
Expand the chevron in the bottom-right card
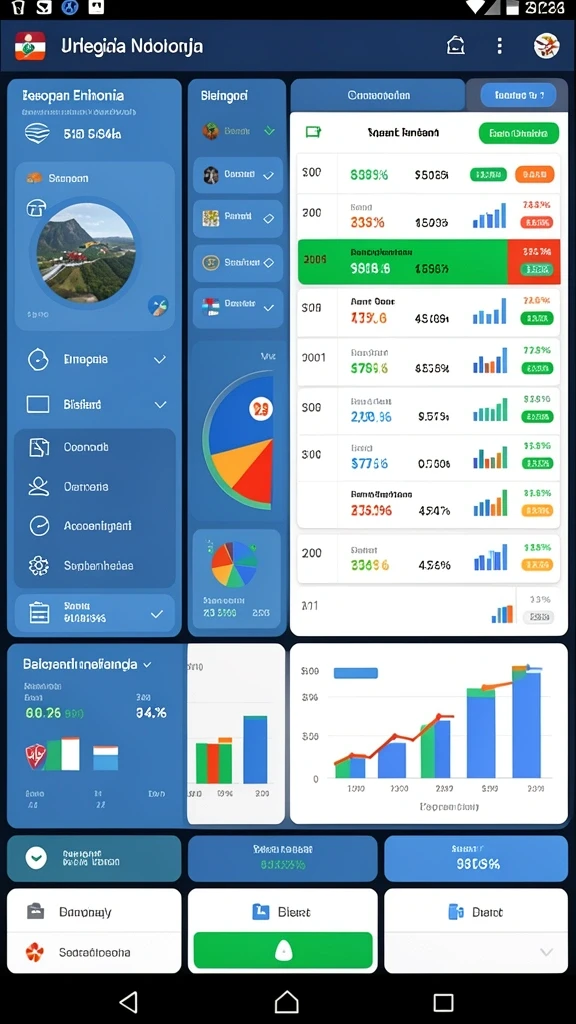click(547, 952)
